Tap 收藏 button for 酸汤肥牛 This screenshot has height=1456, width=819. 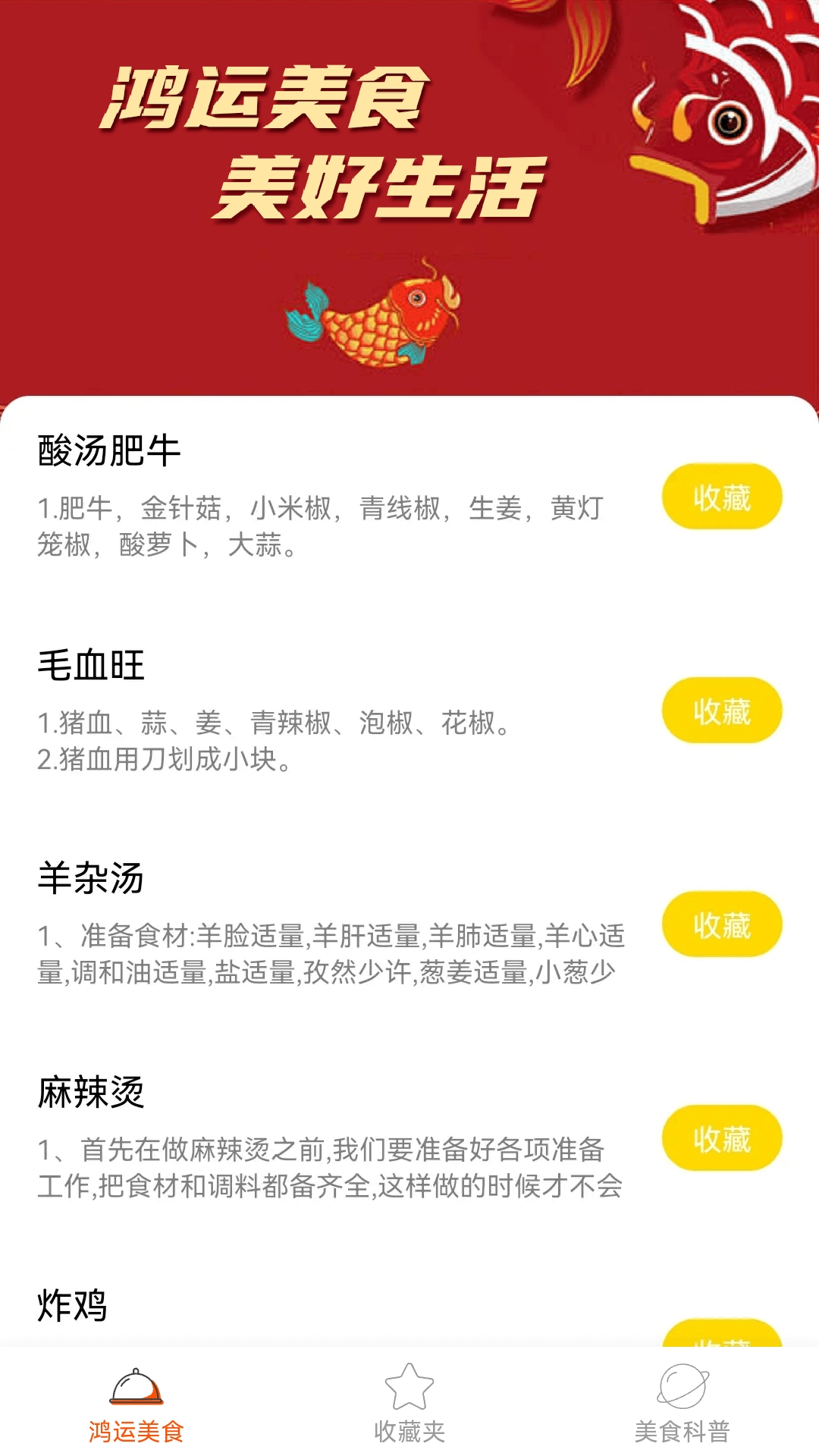pos(721,497)
